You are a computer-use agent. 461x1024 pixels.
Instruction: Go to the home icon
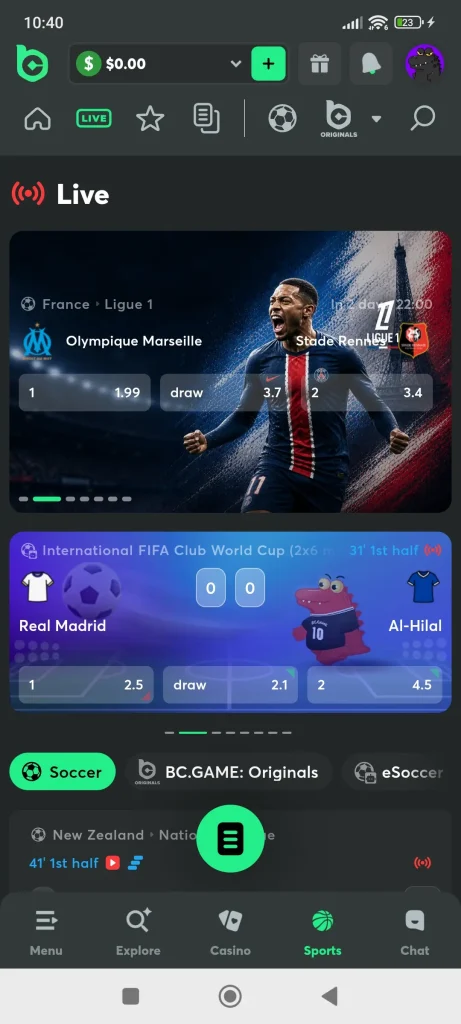point(37,119)
